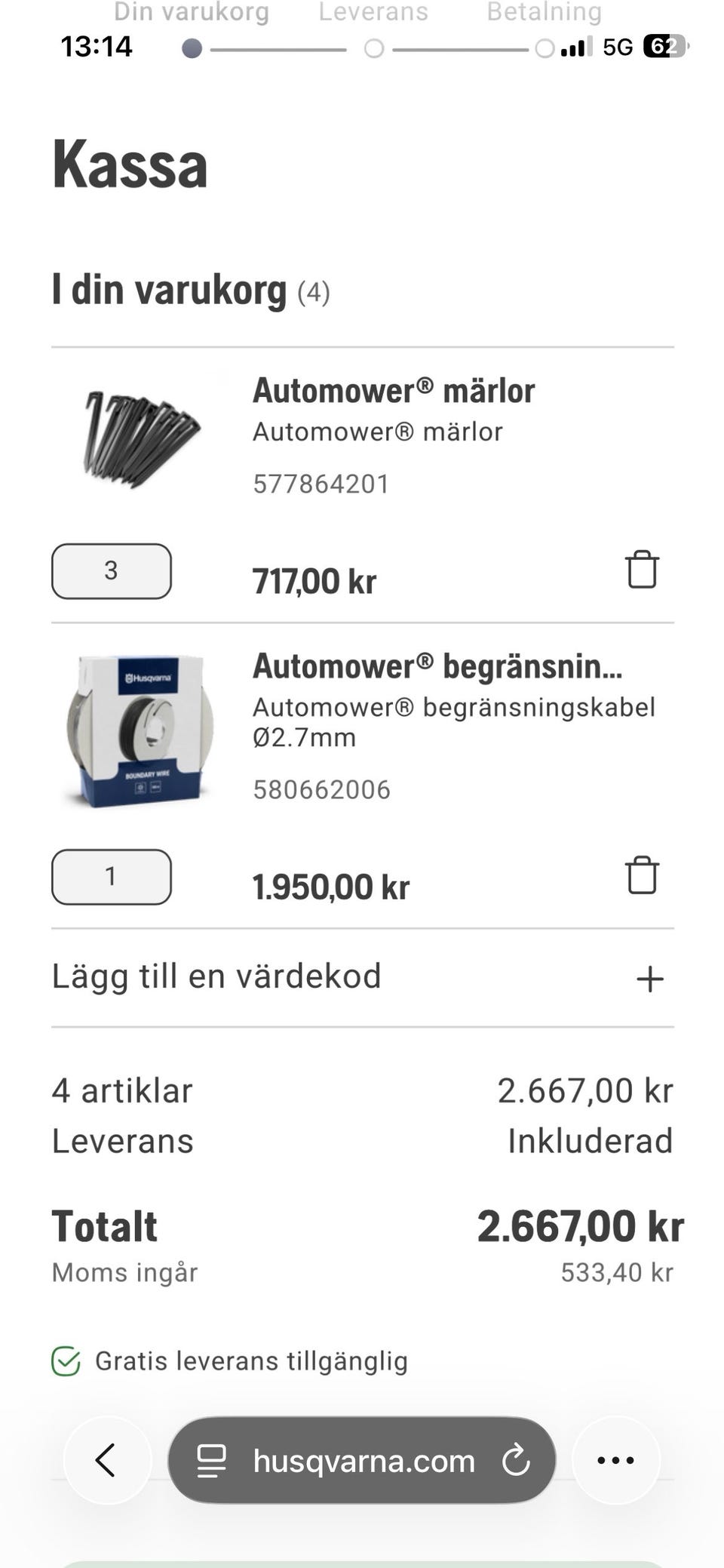Expand Lägg till en värdekod
Screen dimensions: 724x1568
click(649, 979)
